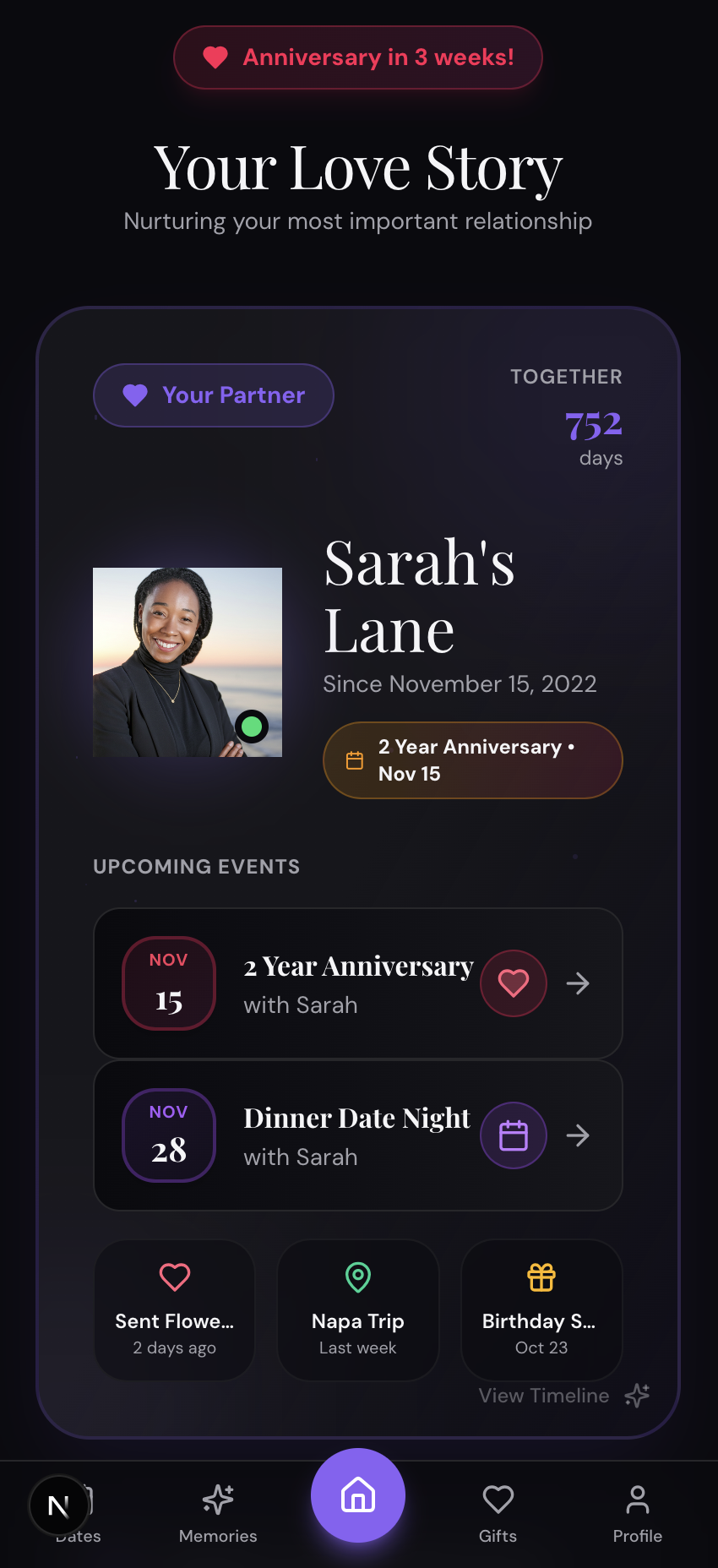Open the Dinner Date Night event
The height and width of the screenshot is (1568, 718).
[356, 1135]
